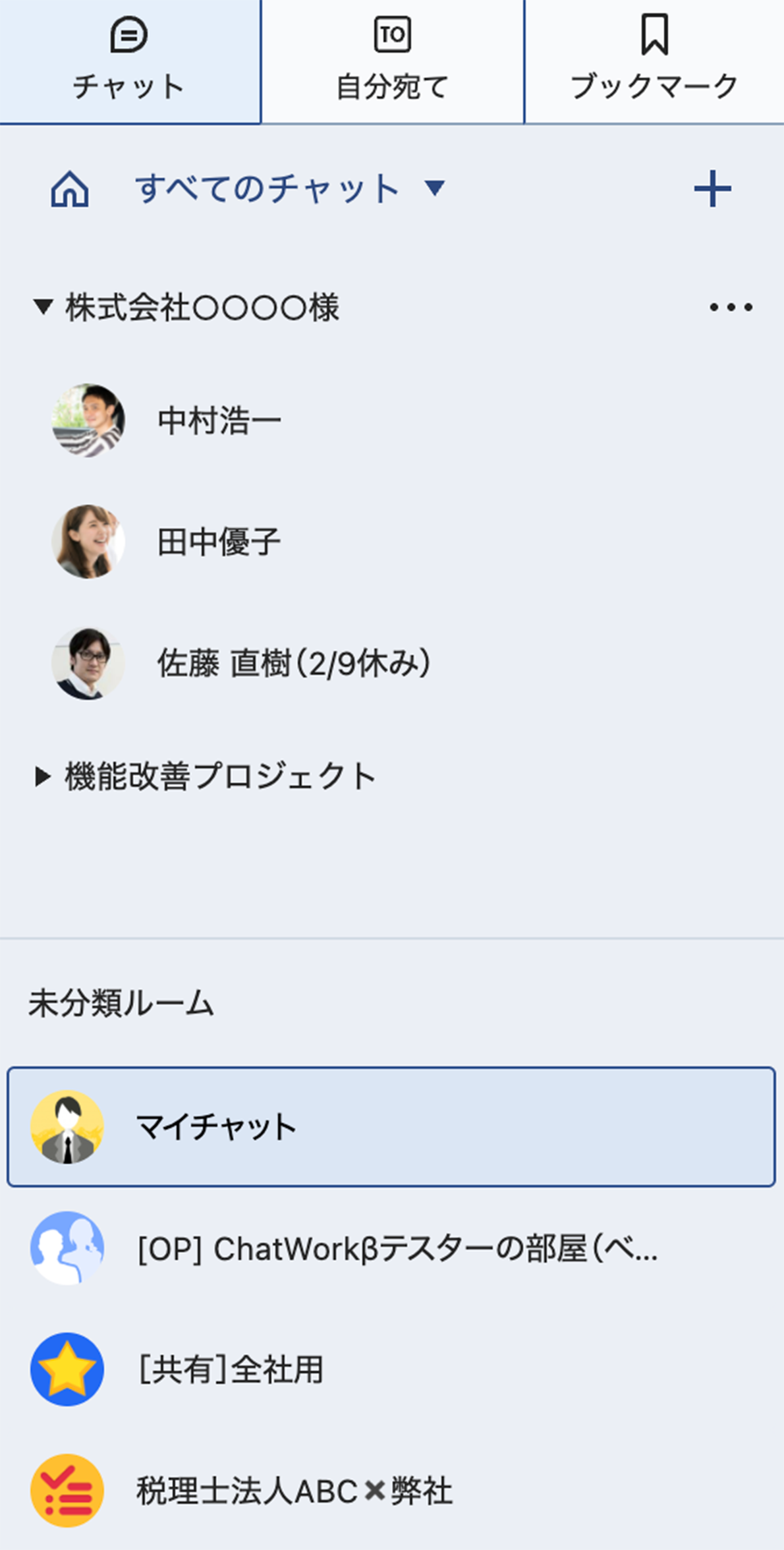Screen dimensions: 784x1550
Task: Open the すべてのチャット filter dropdown
Action: tap(435, 189)
